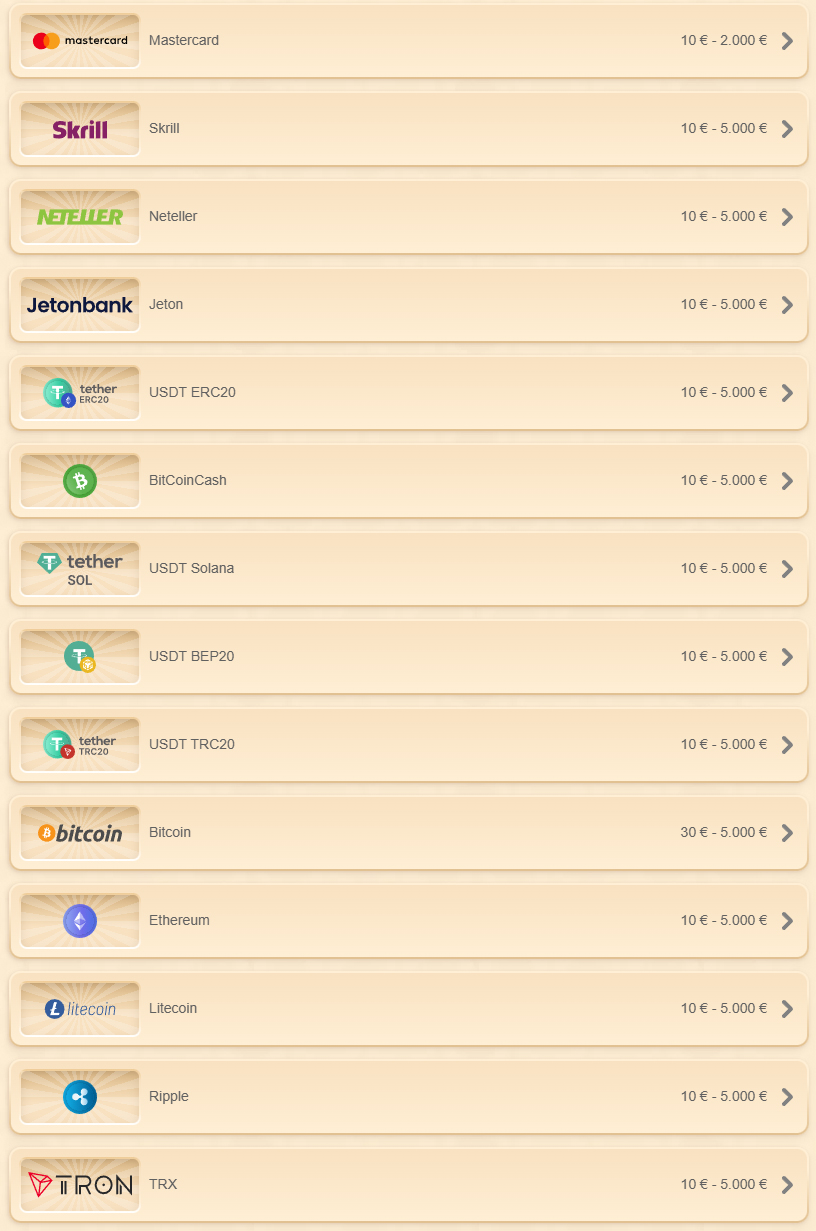Select Litecoin deposit option

[408, 1009]
